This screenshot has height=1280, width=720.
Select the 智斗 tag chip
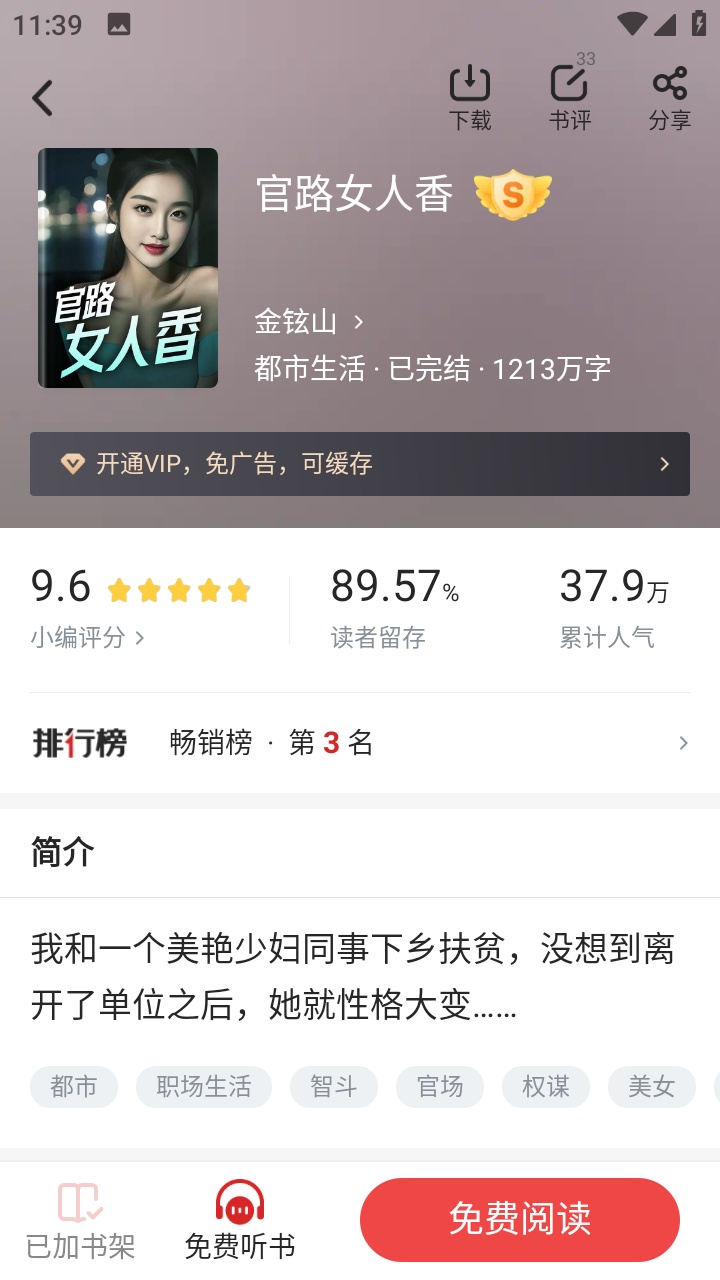[334, 1087]
